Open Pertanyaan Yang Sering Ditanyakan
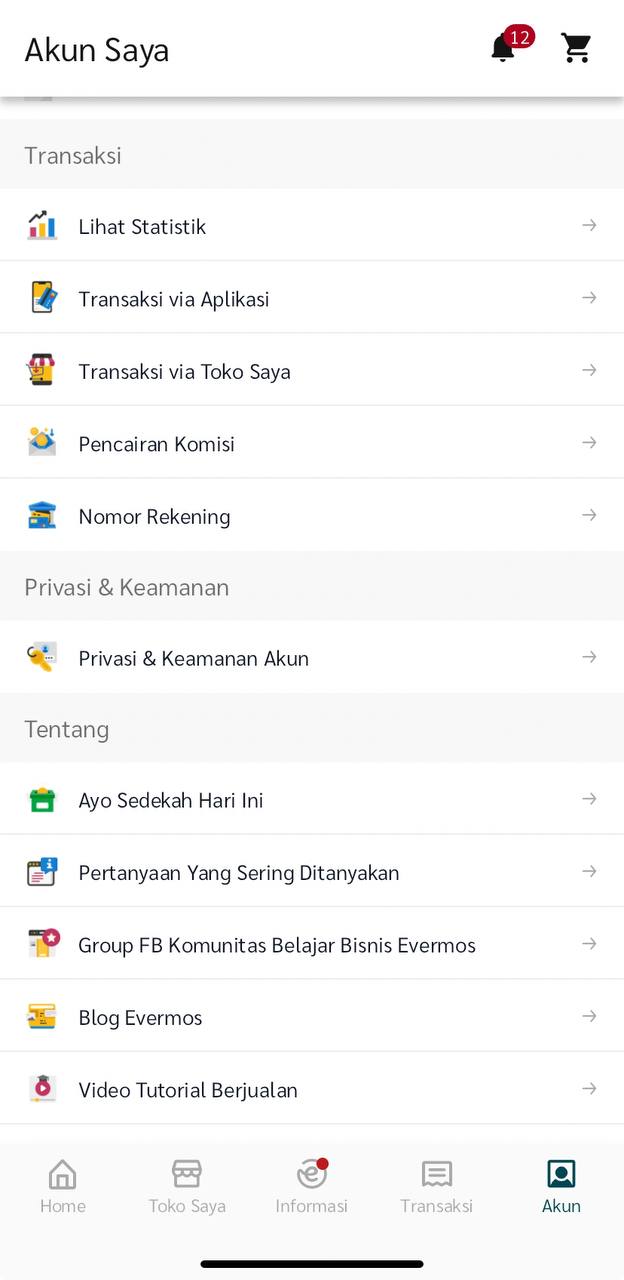 [x=311, y=872]
